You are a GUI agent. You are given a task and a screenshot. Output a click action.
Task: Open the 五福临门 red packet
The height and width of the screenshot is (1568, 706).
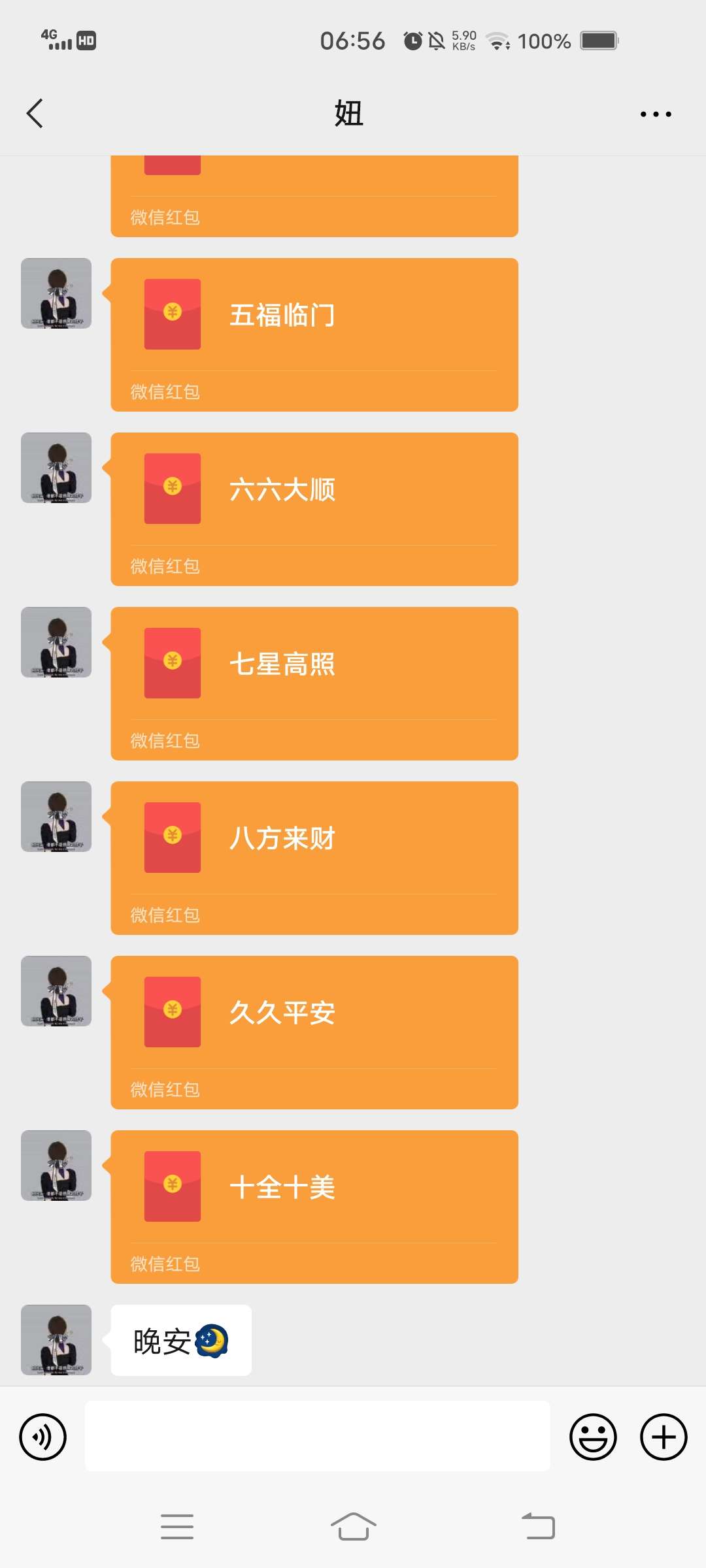point(314,335)
